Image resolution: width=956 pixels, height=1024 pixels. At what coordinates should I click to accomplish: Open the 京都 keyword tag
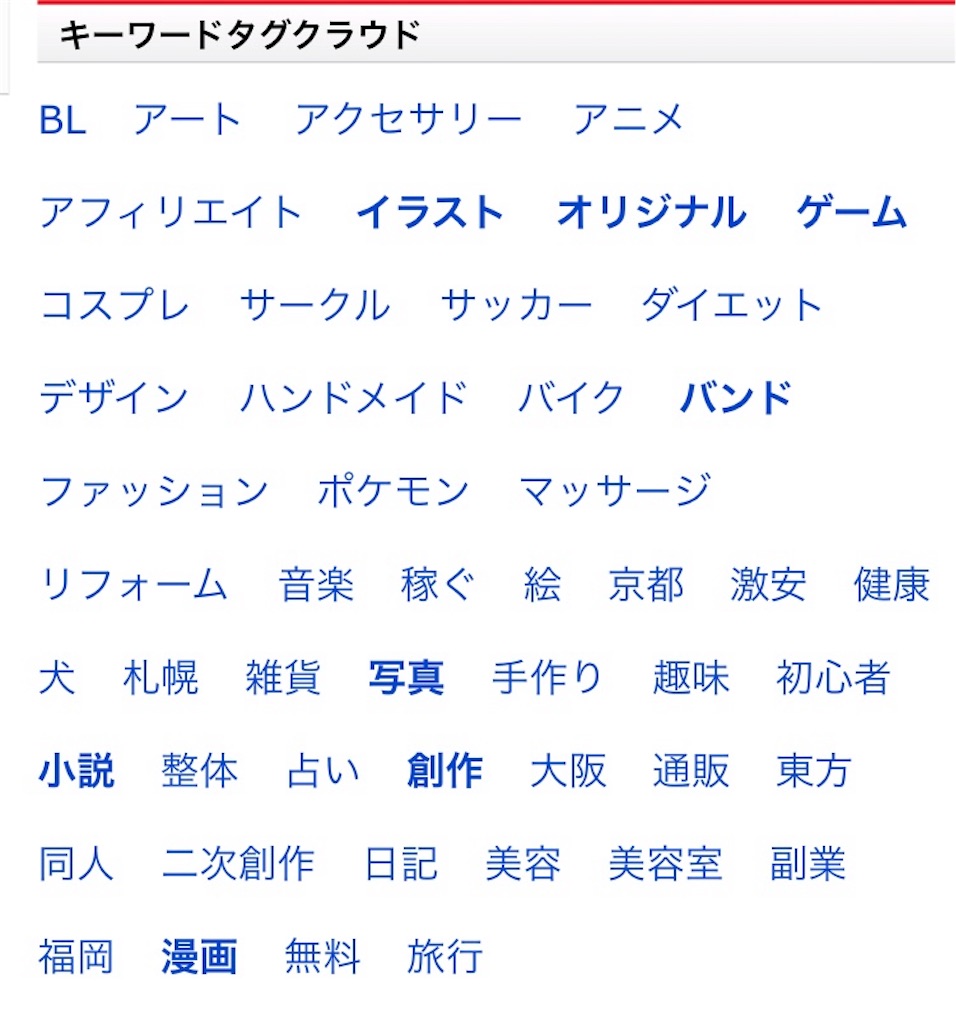click(646, 585)
